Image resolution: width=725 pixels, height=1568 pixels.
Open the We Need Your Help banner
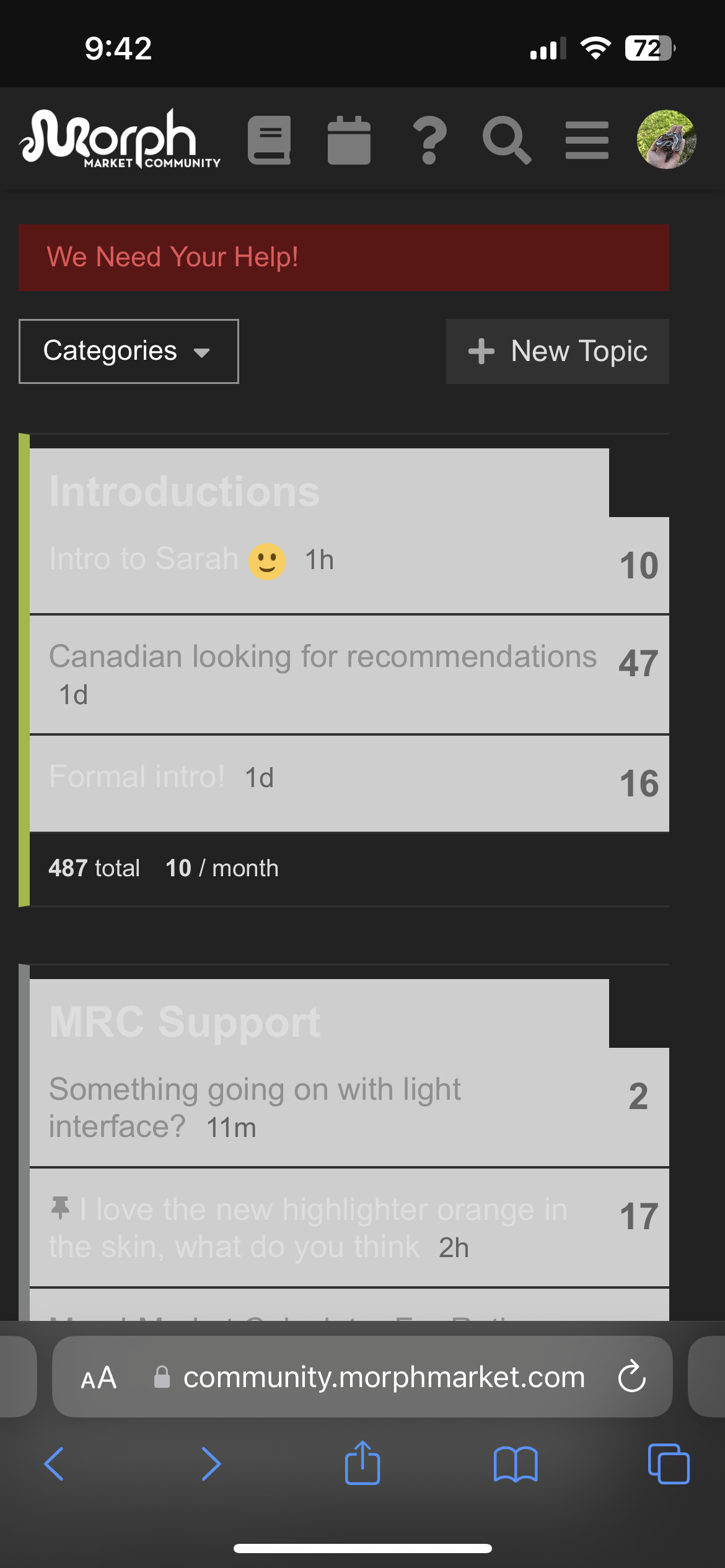point(344,257)
